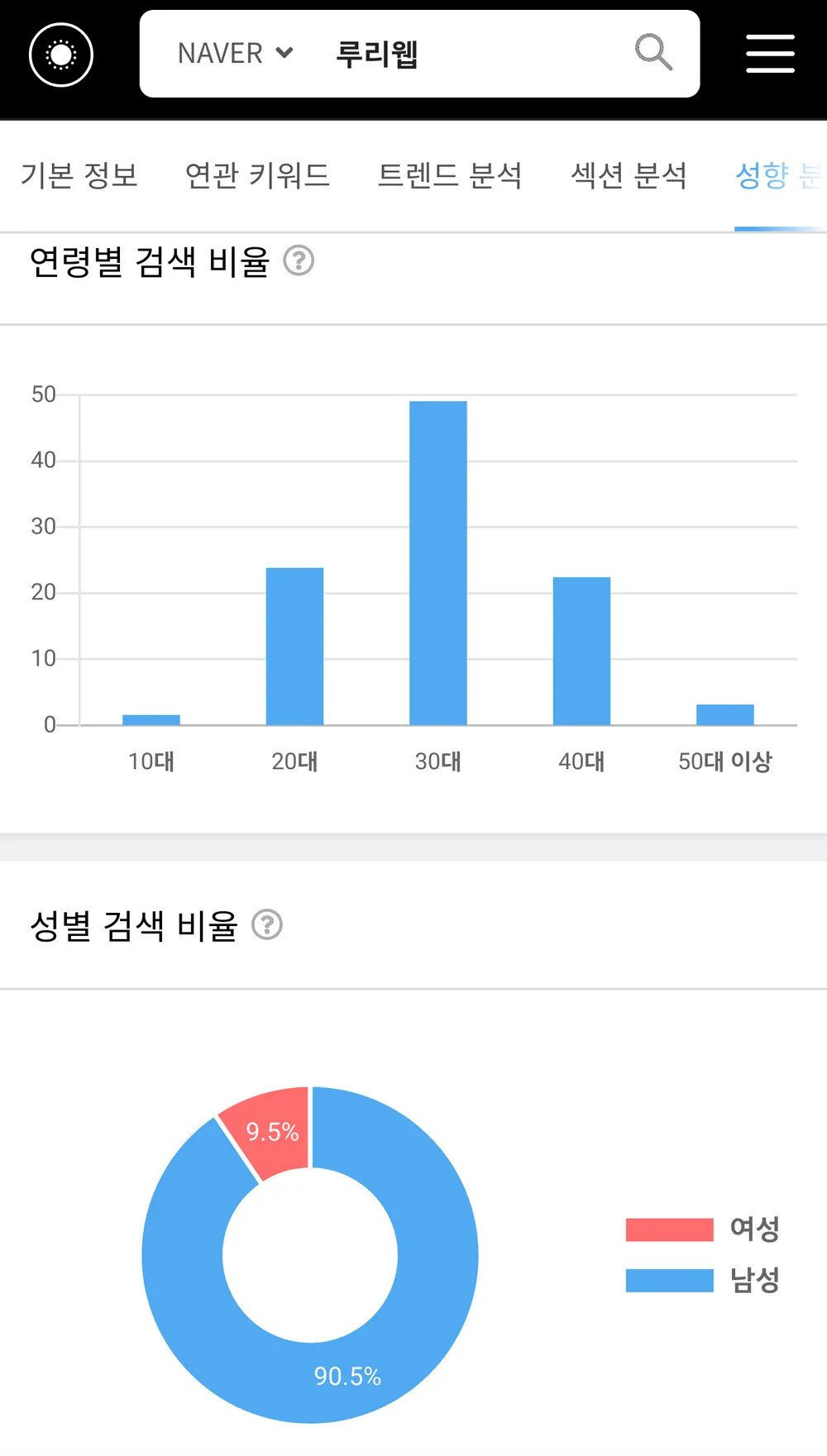Switch to the 기본 정보 tab
The width and height of the screenshot is (827, 1456).
pos(79,175)
